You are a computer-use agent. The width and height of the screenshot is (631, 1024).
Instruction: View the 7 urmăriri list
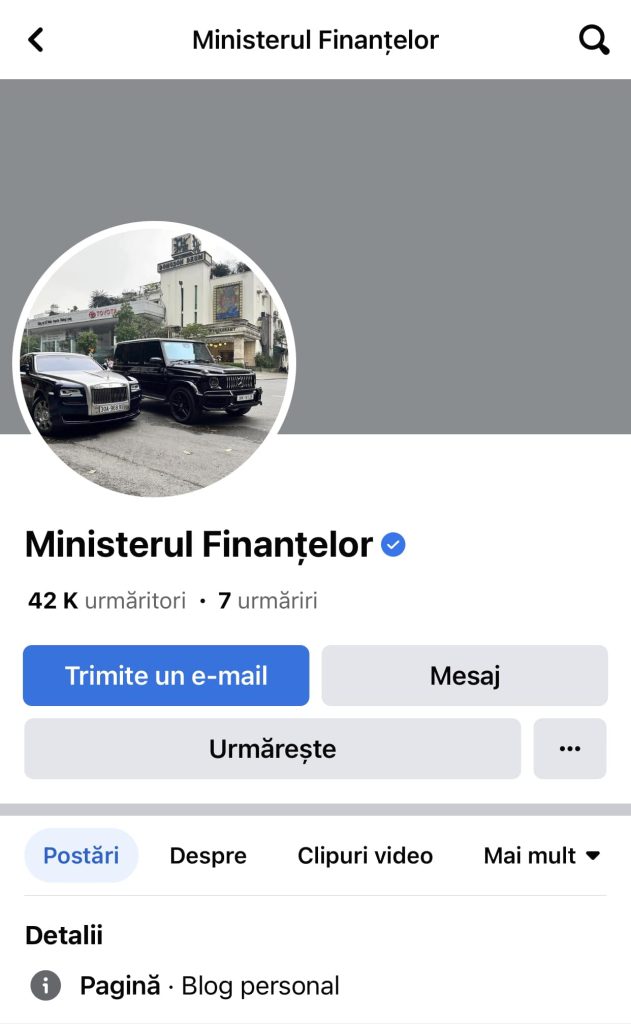pos(268,601)
